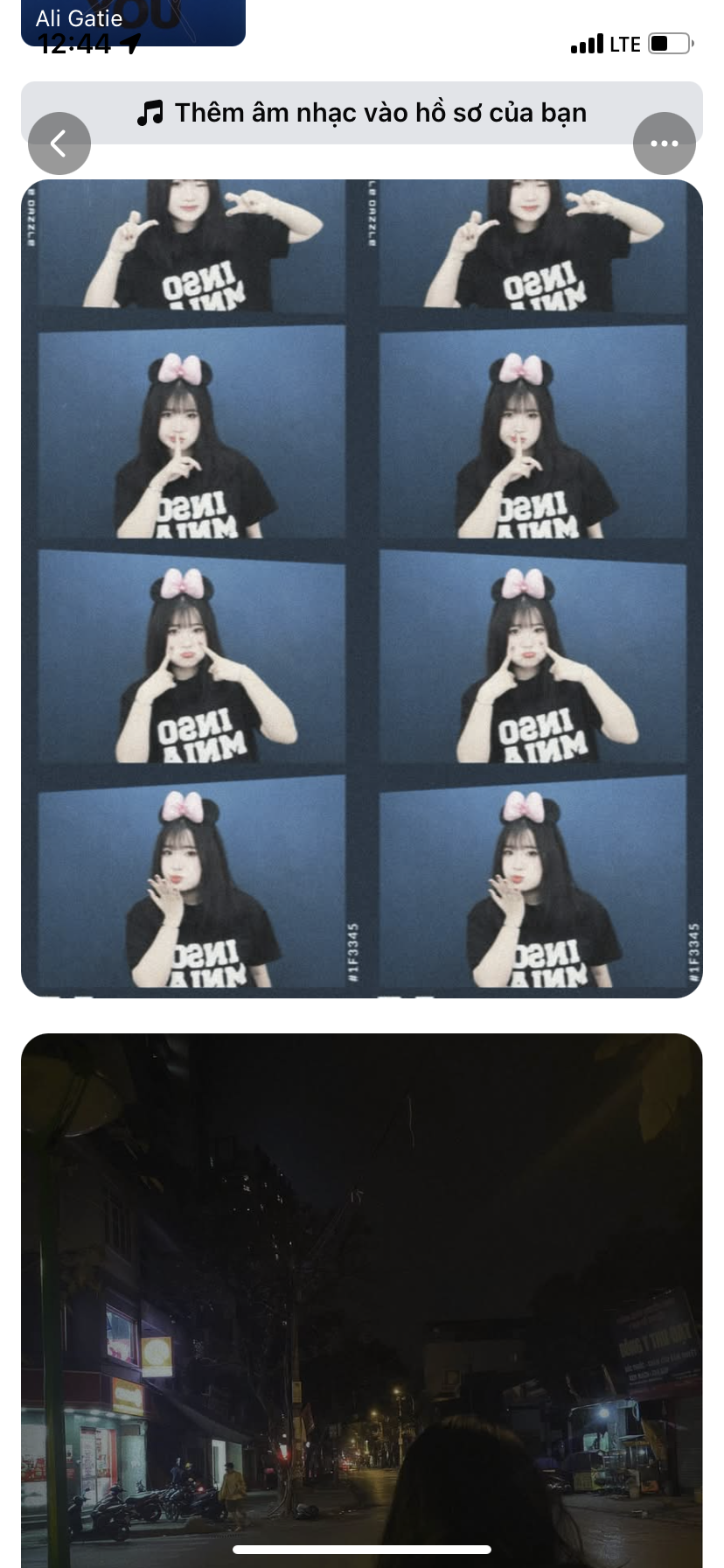724x1568 pixels.
Task: Open the three-dot overflow menu
Action: coord(664,143)
